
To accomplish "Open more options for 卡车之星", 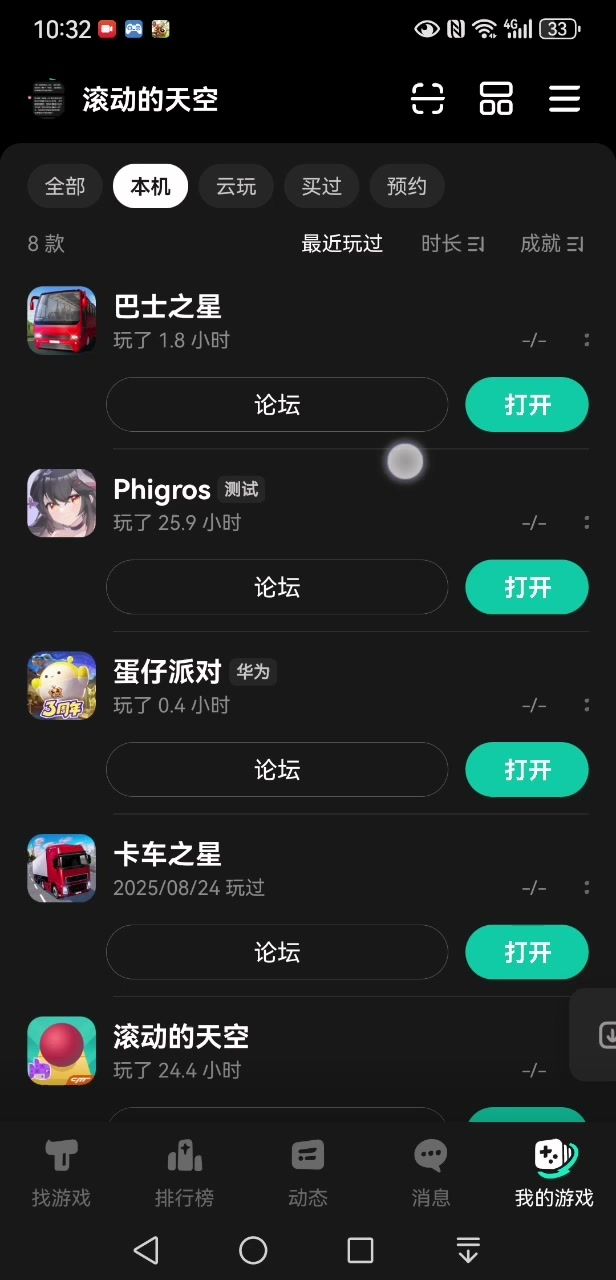I will click(586, 888).
